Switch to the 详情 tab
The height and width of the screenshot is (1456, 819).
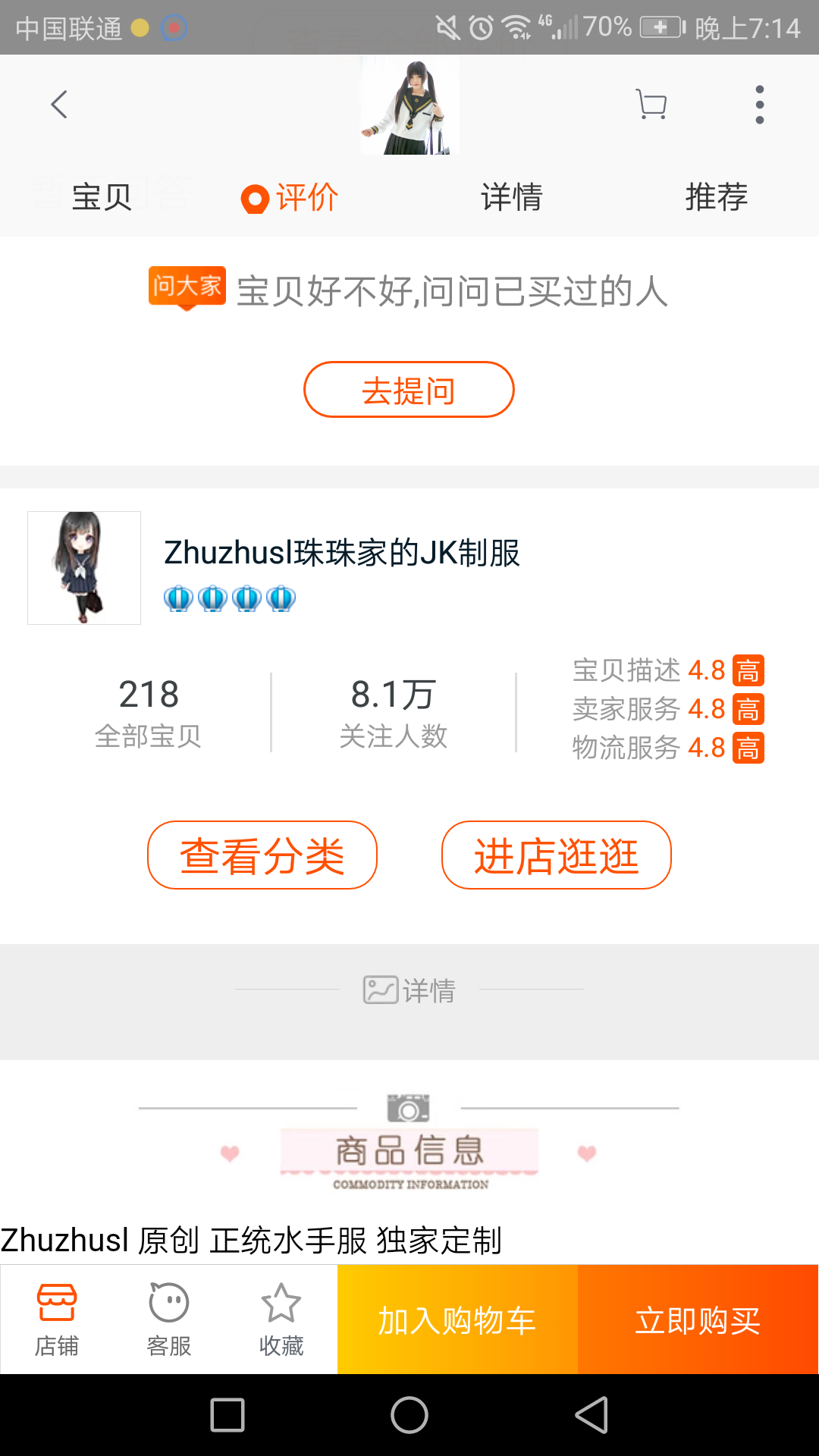click(x=512, y=197)
